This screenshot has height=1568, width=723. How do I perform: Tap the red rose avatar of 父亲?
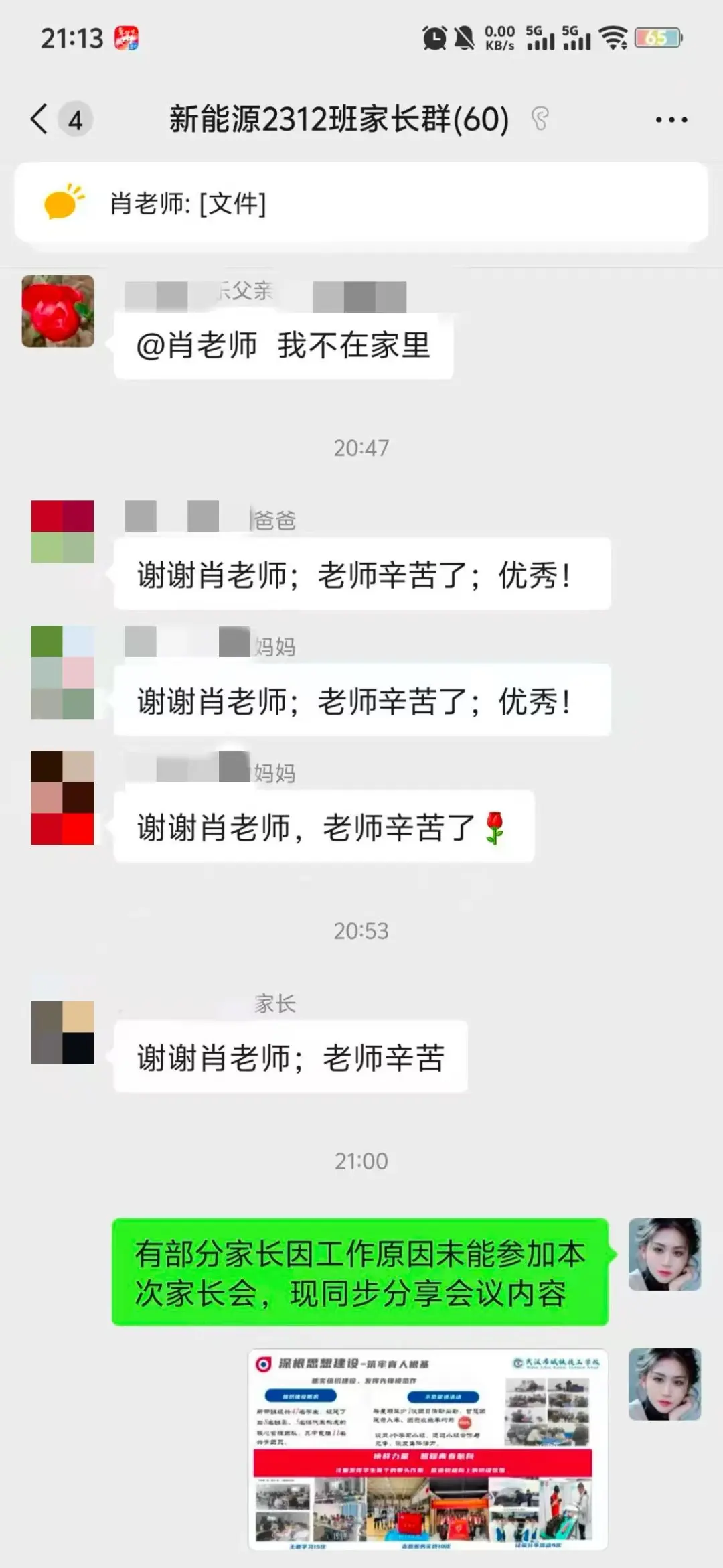pyautogui.click(x=58, y=311)
